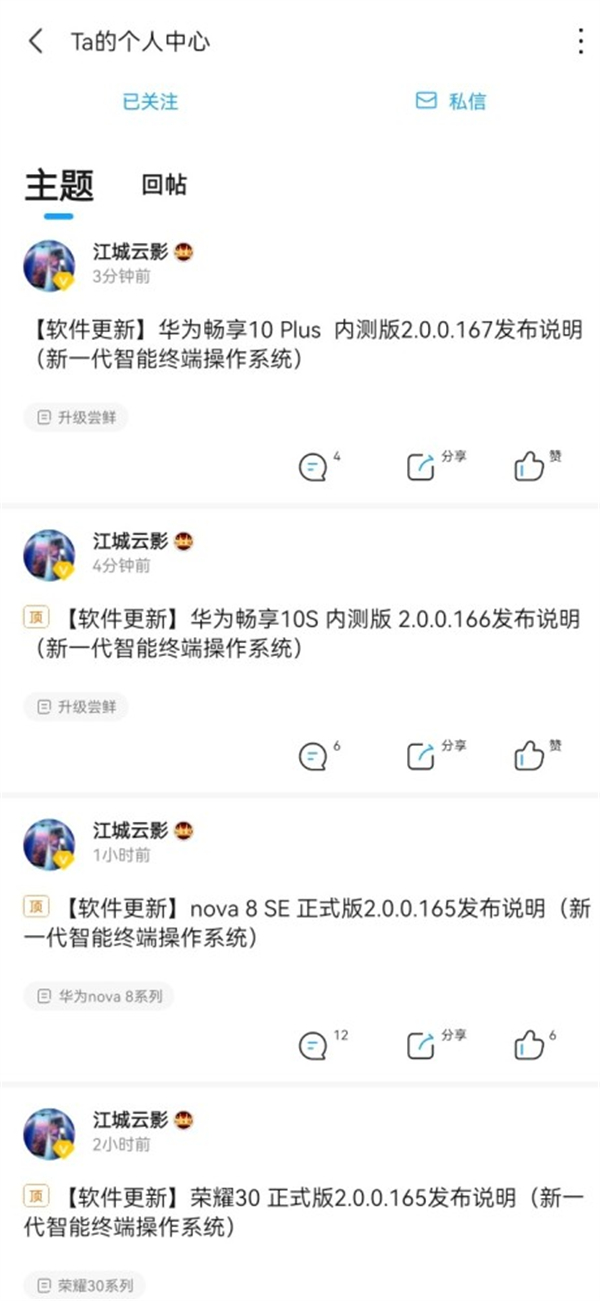The height and width of the screenshot is (1301, 600).
Task: Share the 畅享10S post
Action: (x=423, y=756)
